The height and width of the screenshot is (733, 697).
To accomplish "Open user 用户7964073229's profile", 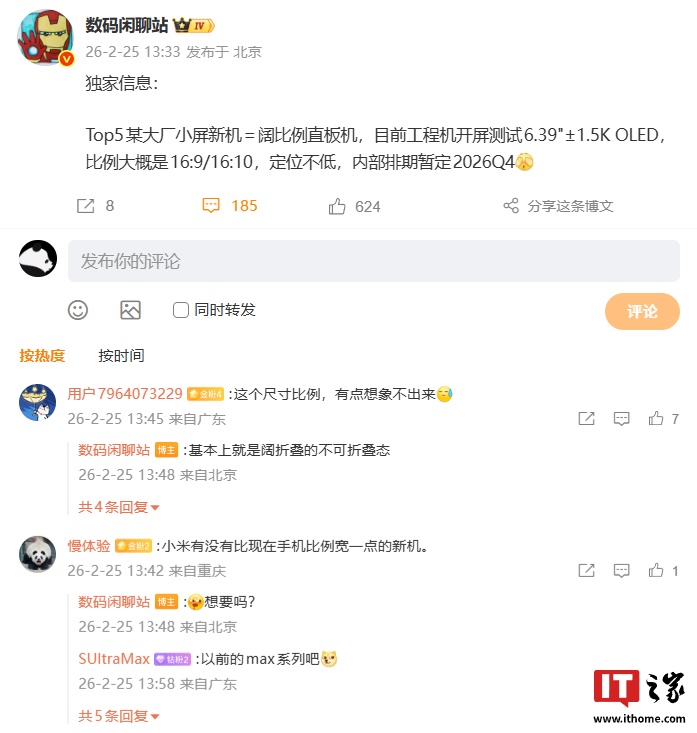I will point(125,394).
